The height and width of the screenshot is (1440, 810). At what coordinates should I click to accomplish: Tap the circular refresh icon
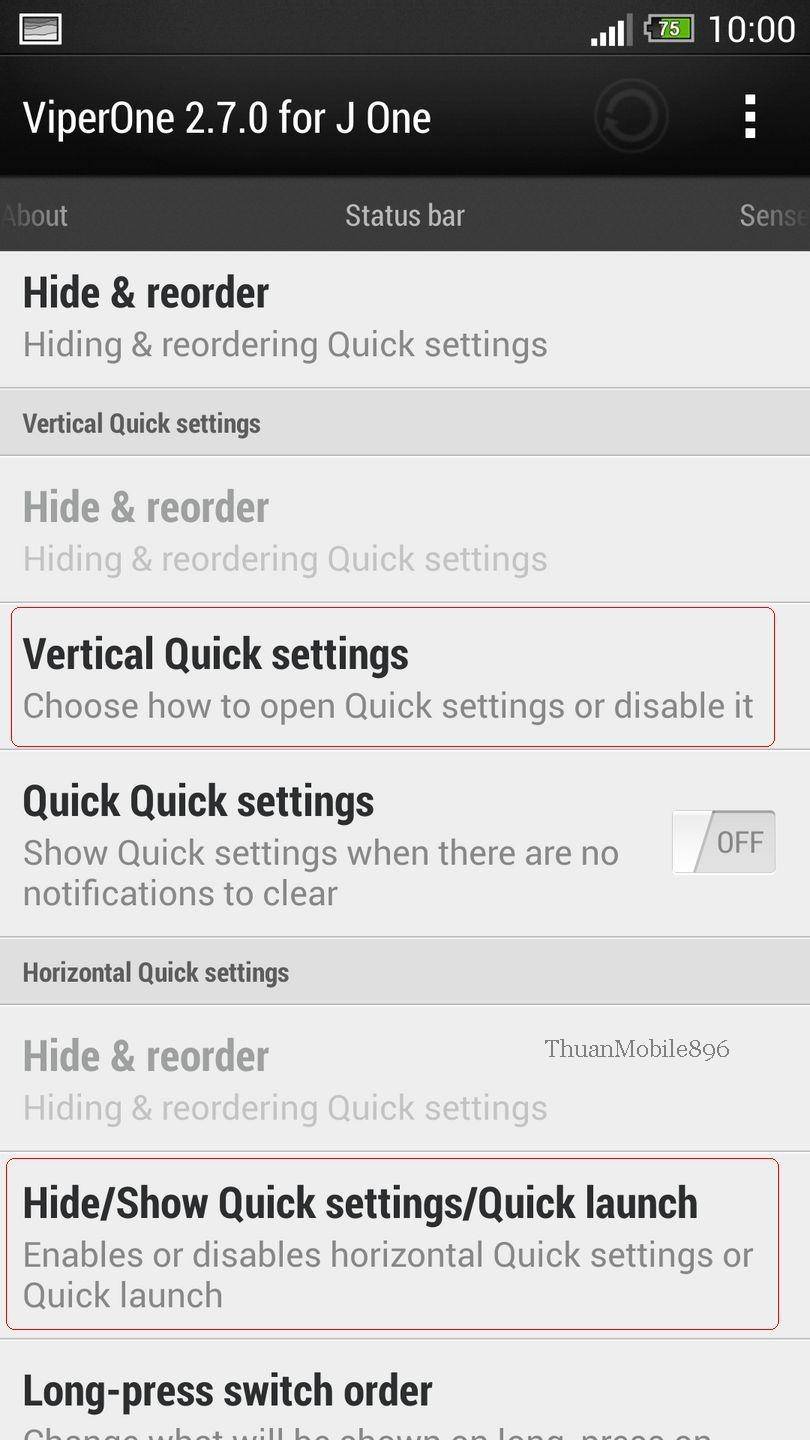click(x=630, y=118)
